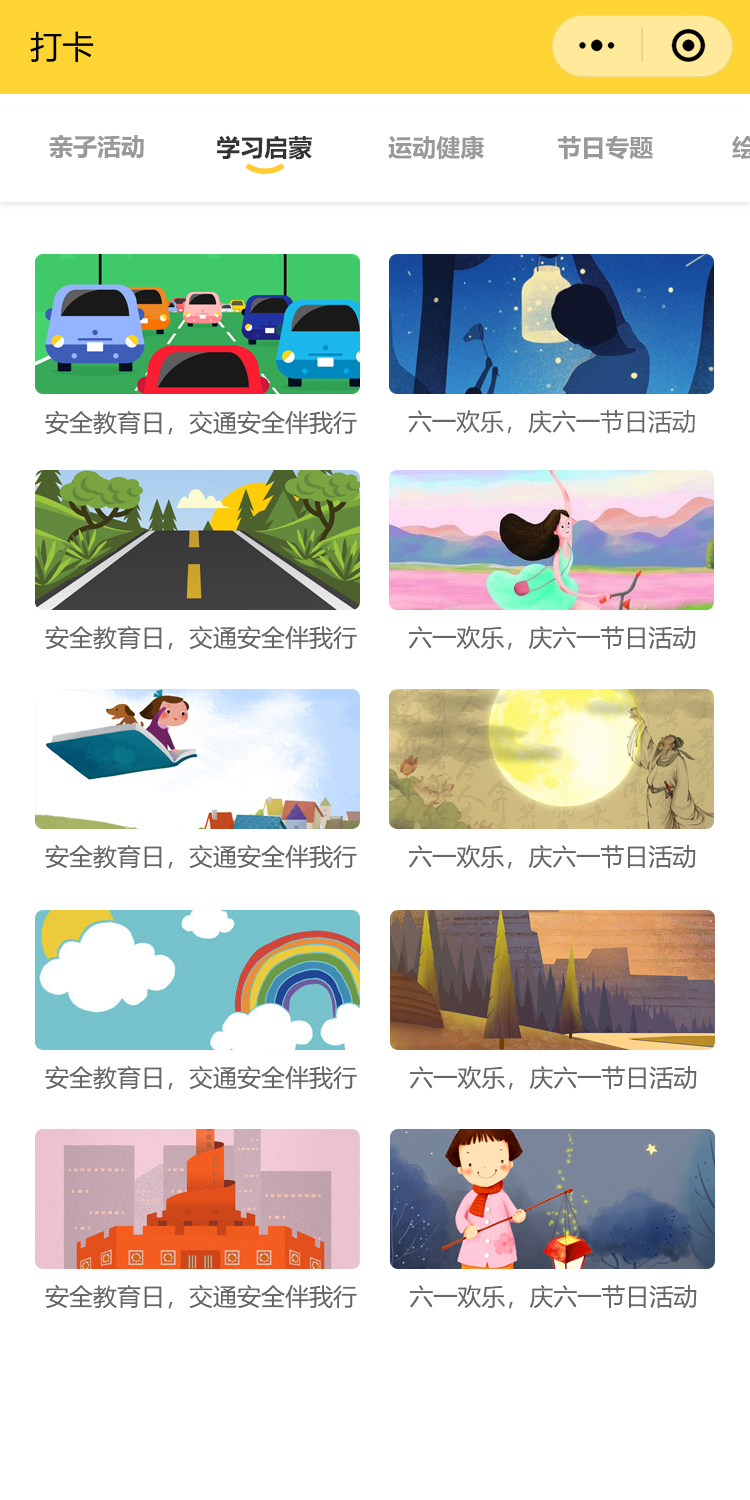Viewport: 750px width, 1500px height.
Task: Open the 六一欢乐 card with the dancing girl
Action: click(551, 540)
